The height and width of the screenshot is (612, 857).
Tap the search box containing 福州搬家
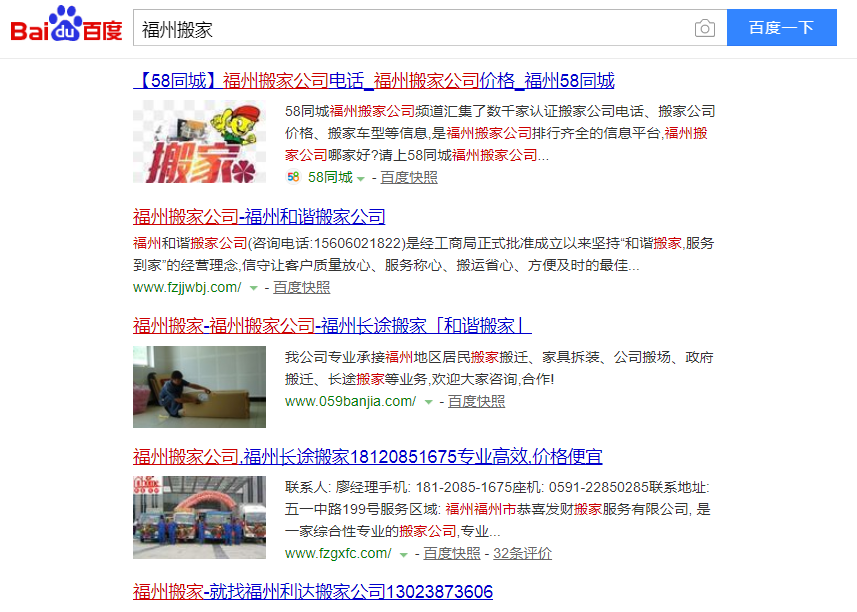(410, 28)
